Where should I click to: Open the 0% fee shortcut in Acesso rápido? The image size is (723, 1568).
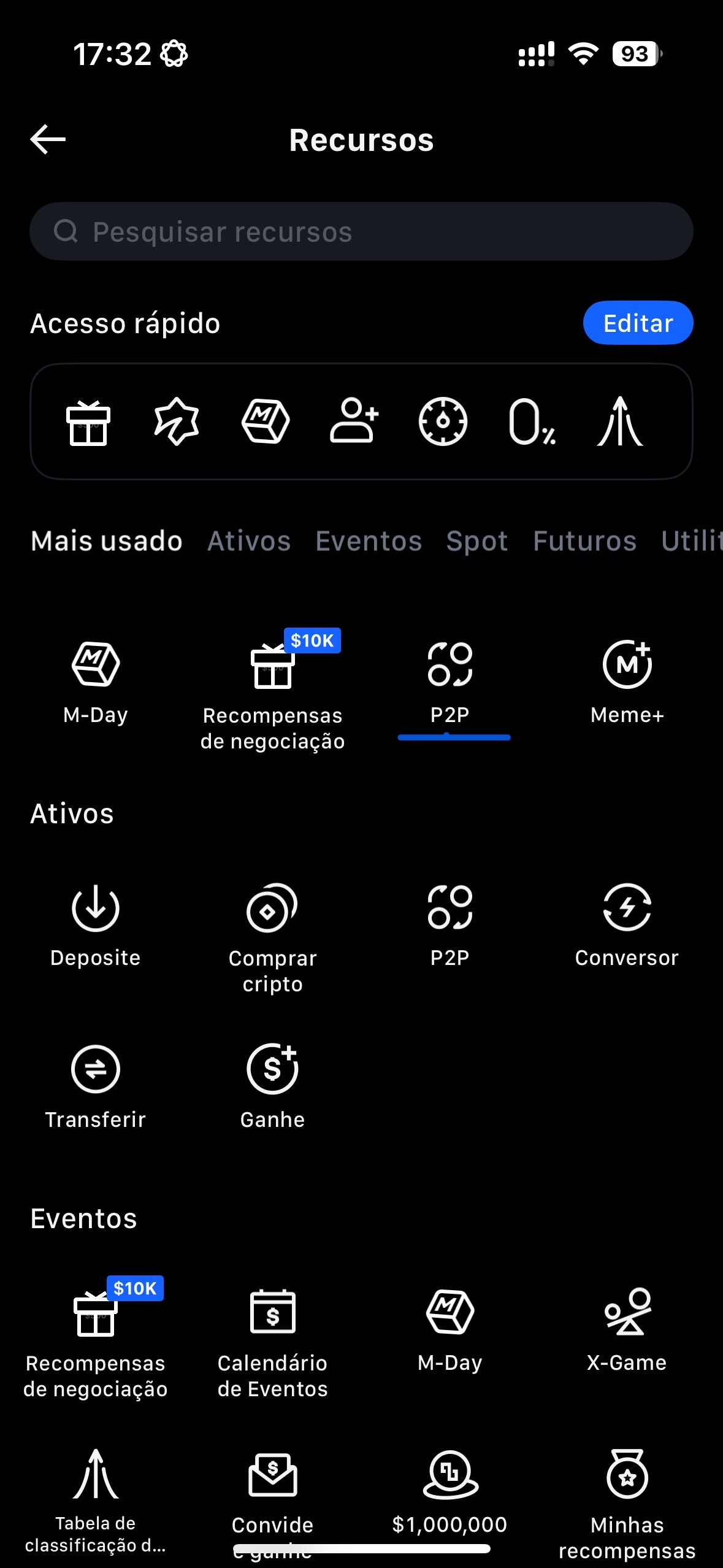tap(532, 421)
